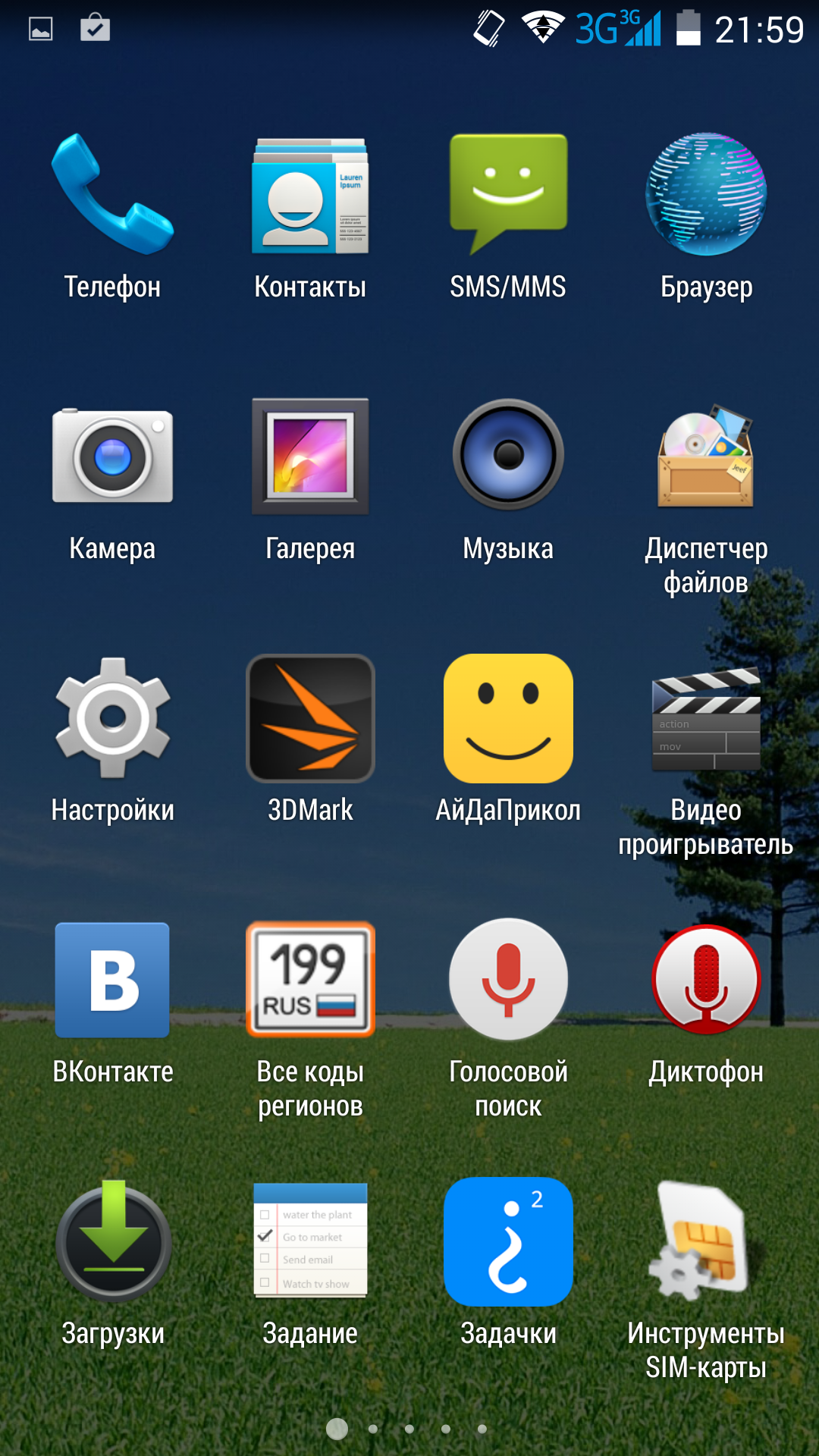The width and height of the screenshot is (819, 1456).
Task: Open Загрузки
Action: pos(112,1241)
